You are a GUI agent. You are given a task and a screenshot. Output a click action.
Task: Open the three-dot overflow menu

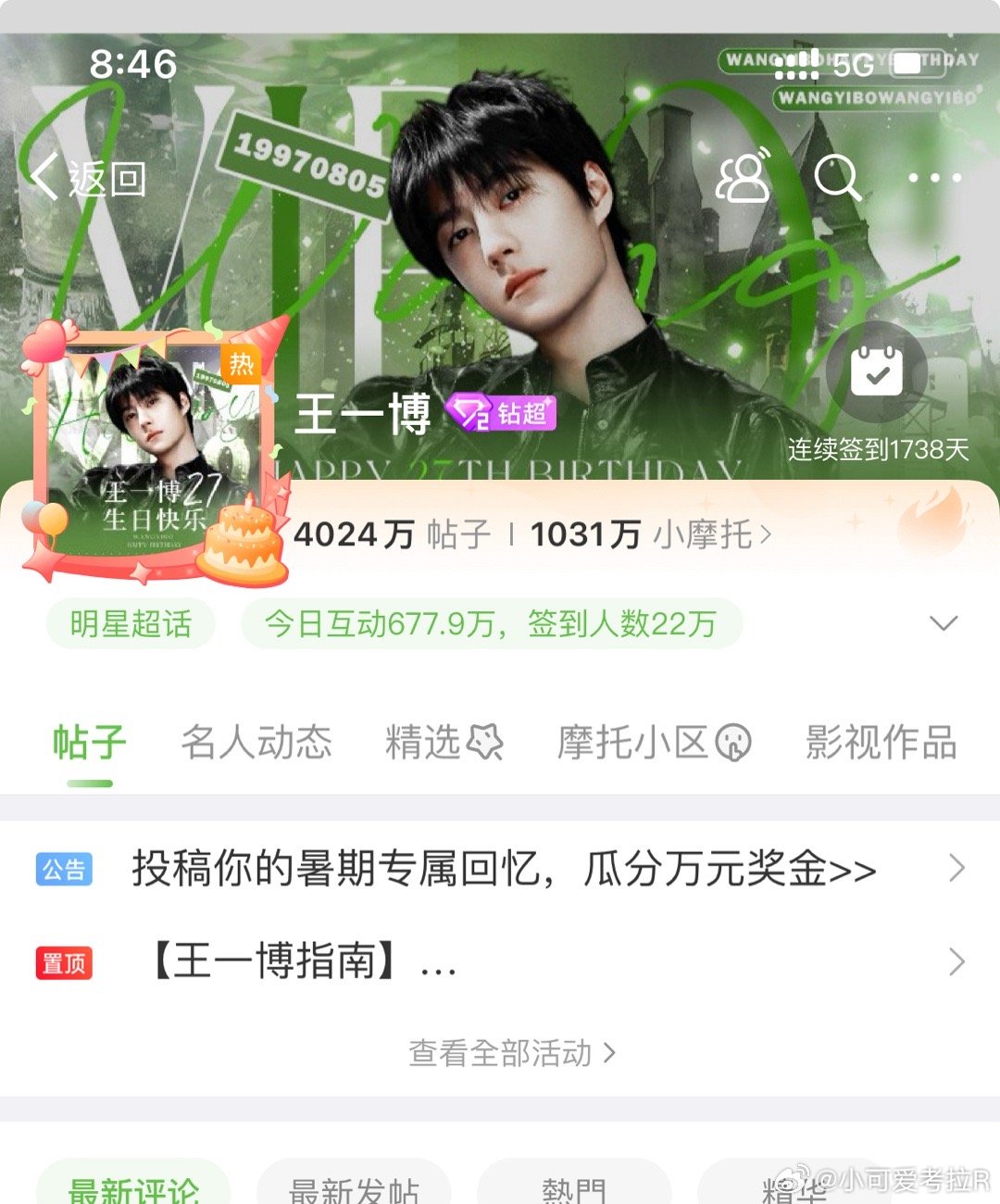point(935,178)
